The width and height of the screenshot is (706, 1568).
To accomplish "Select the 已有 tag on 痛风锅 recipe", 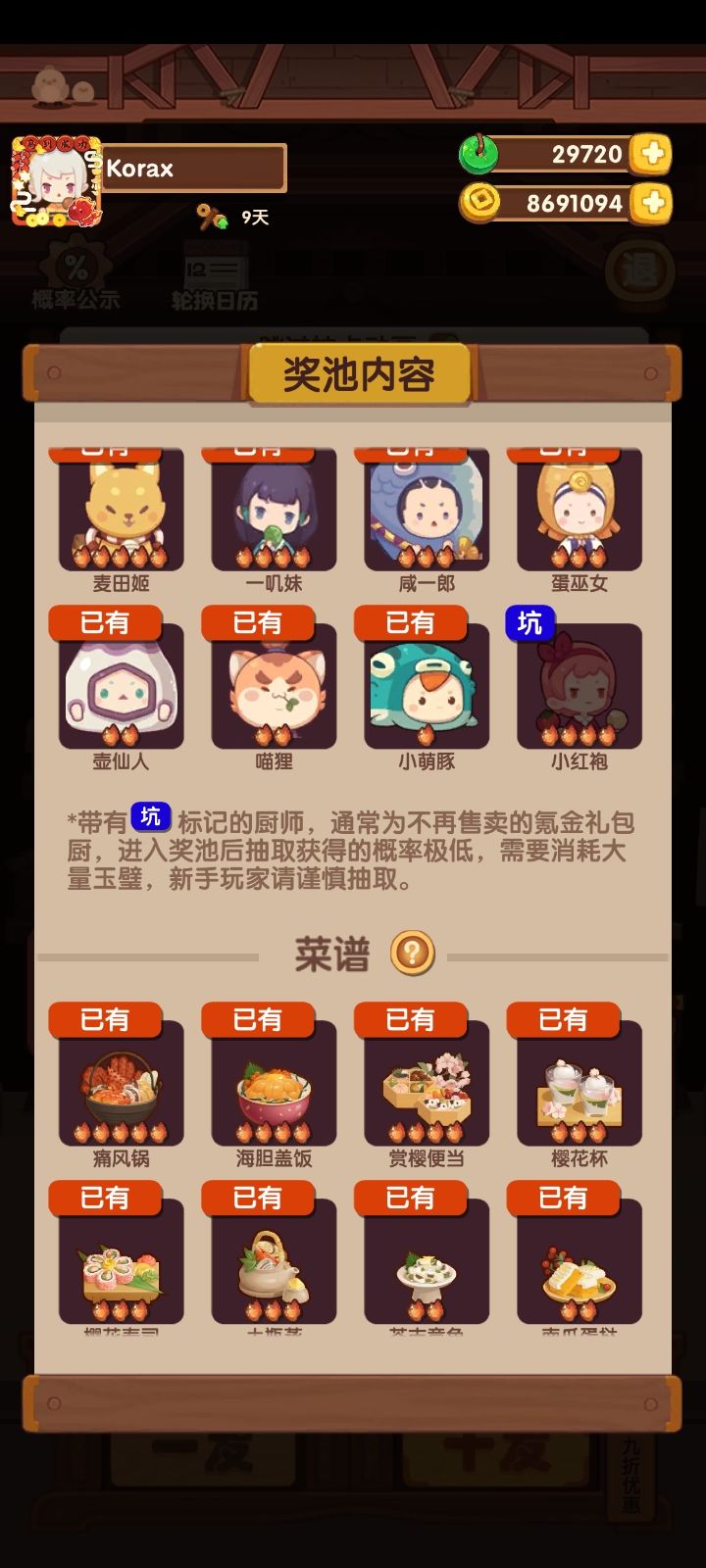I will point(108,1019).
